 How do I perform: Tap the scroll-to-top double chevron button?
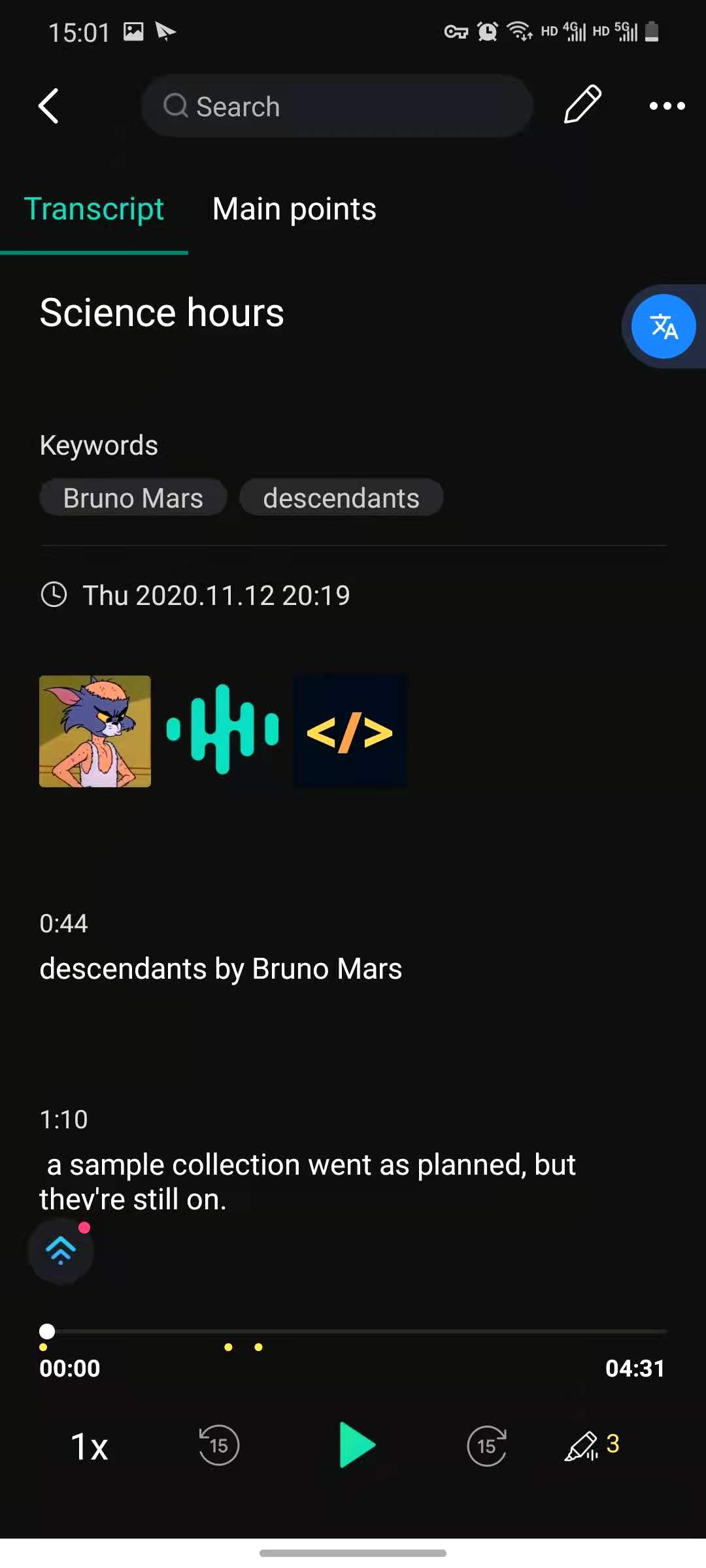point(61,1250)
